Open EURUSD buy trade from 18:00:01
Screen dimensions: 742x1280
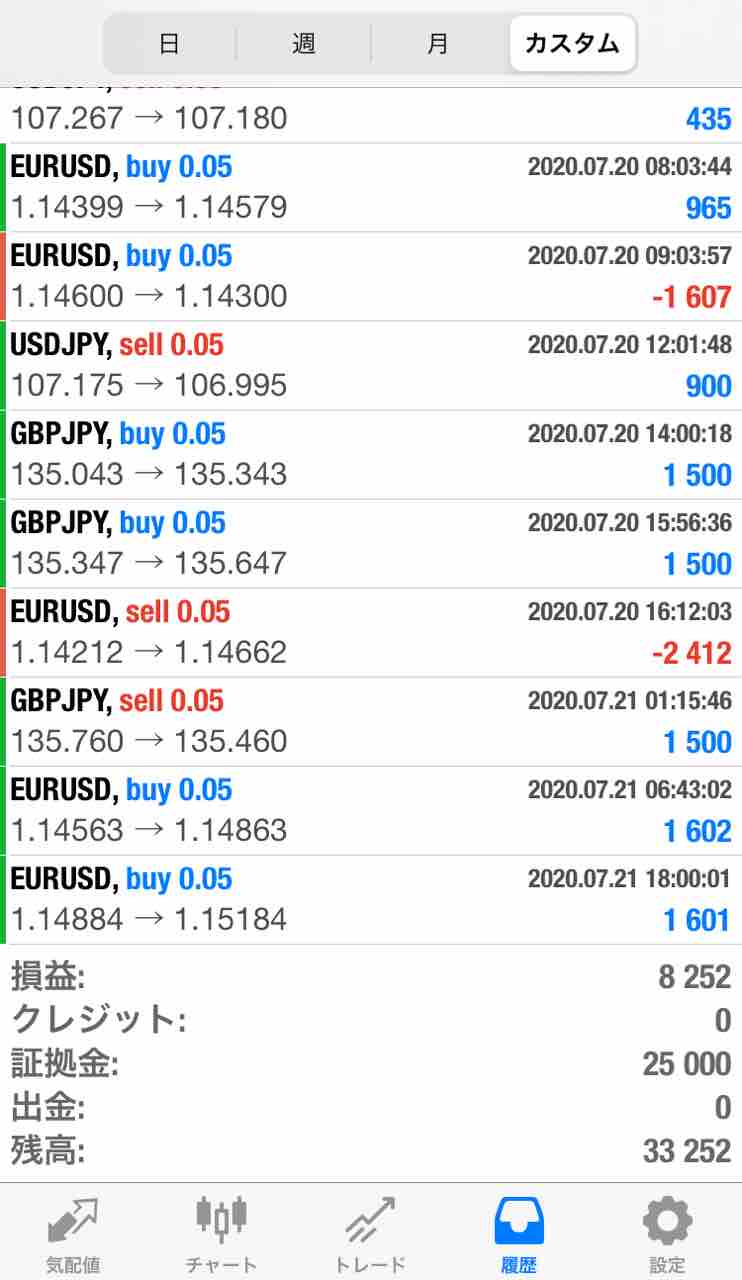click(x=371, y=900)
